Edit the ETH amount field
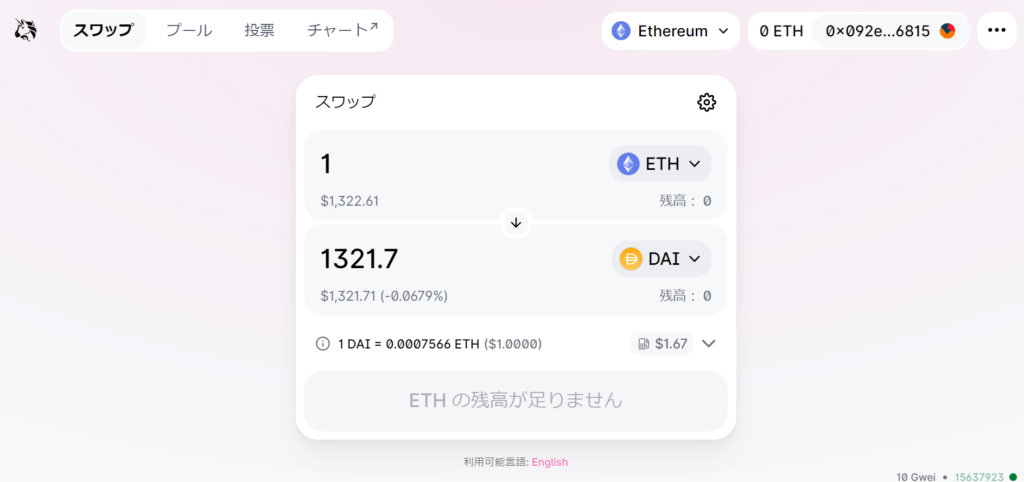The image size is (1024, 482). (450, 164)
